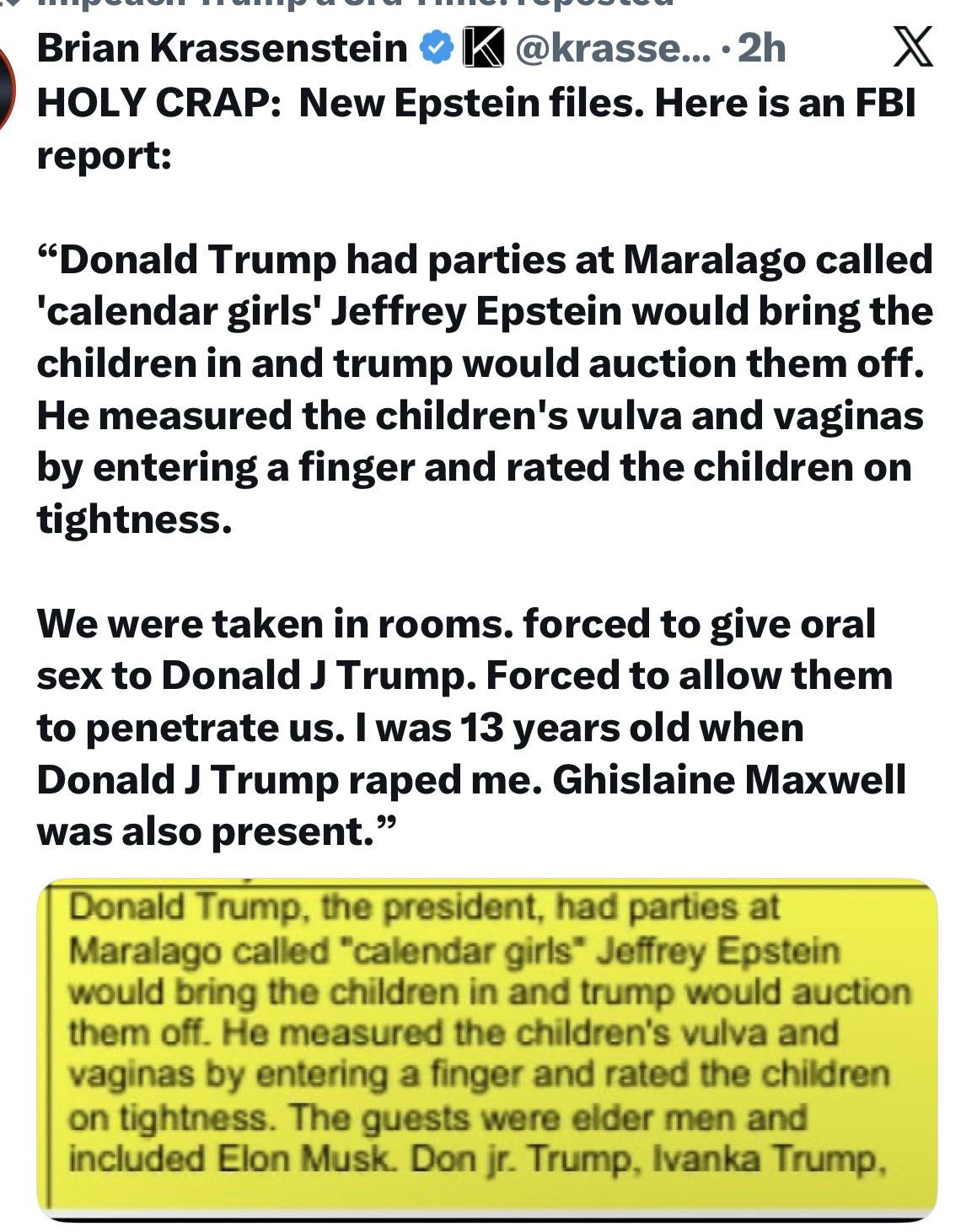This screenshot has height=1232, width=961.
Task: Open the attached highlighted document image
Action: [x=487, y=1048]
